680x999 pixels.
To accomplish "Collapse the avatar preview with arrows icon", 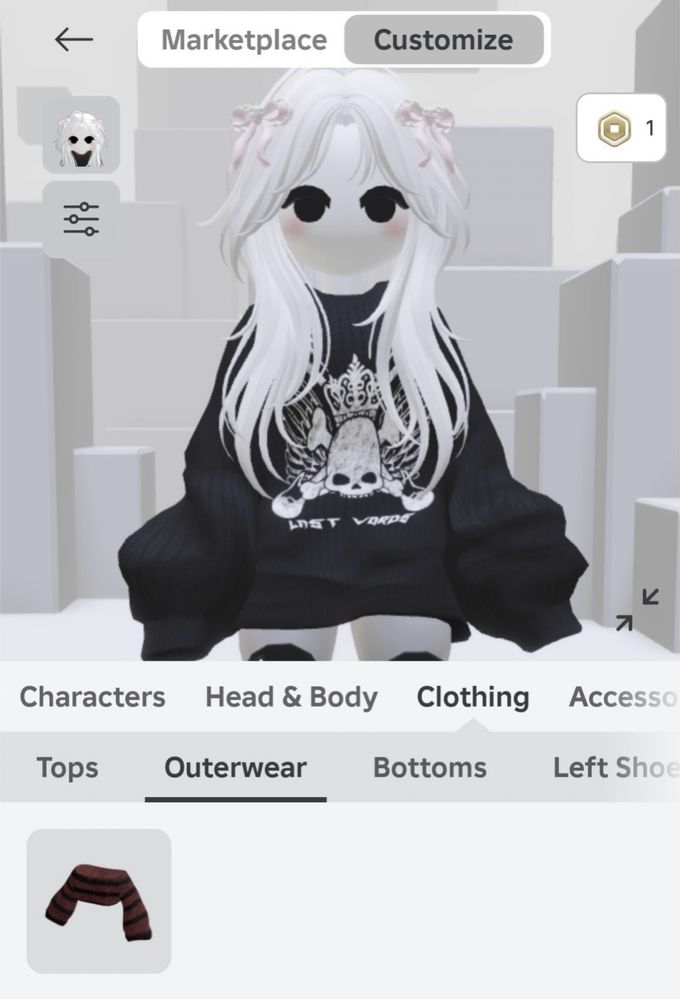I will point(637,610).
